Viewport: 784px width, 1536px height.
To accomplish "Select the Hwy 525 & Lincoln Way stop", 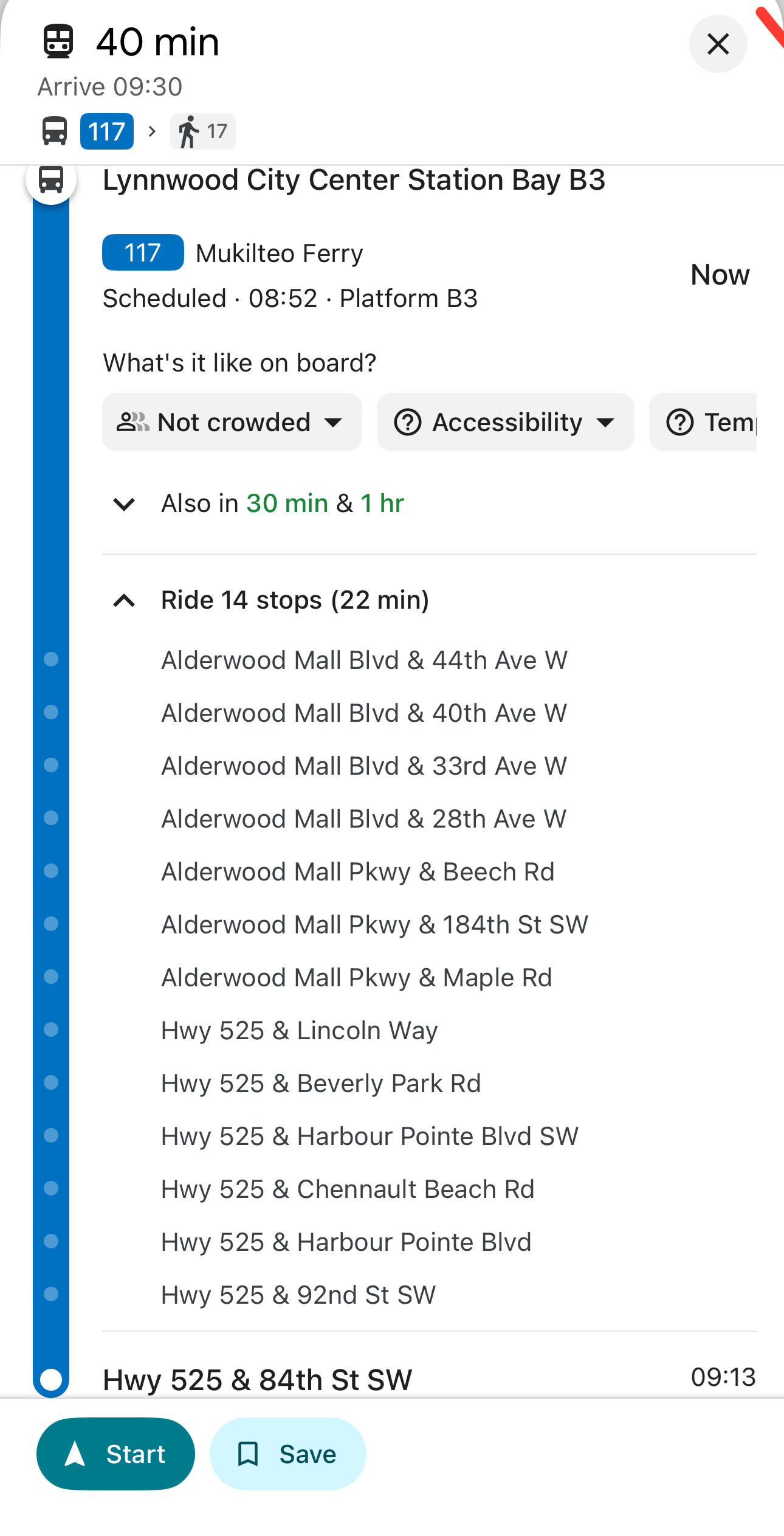I will pos(300,1031).
